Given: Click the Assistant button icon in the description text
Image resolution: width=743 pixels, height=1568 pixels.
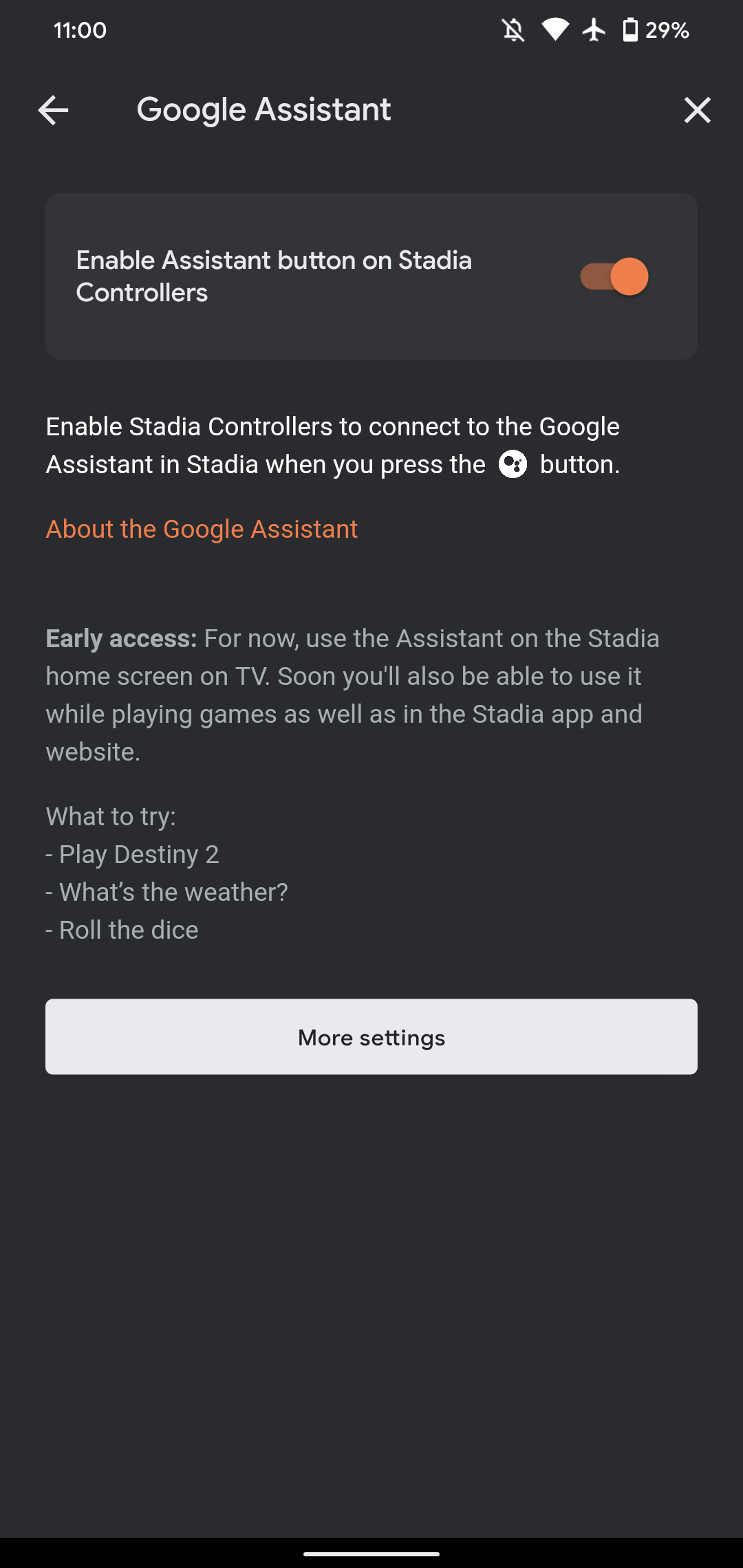Looking at the screenshot, I should [x=513, y=464].
